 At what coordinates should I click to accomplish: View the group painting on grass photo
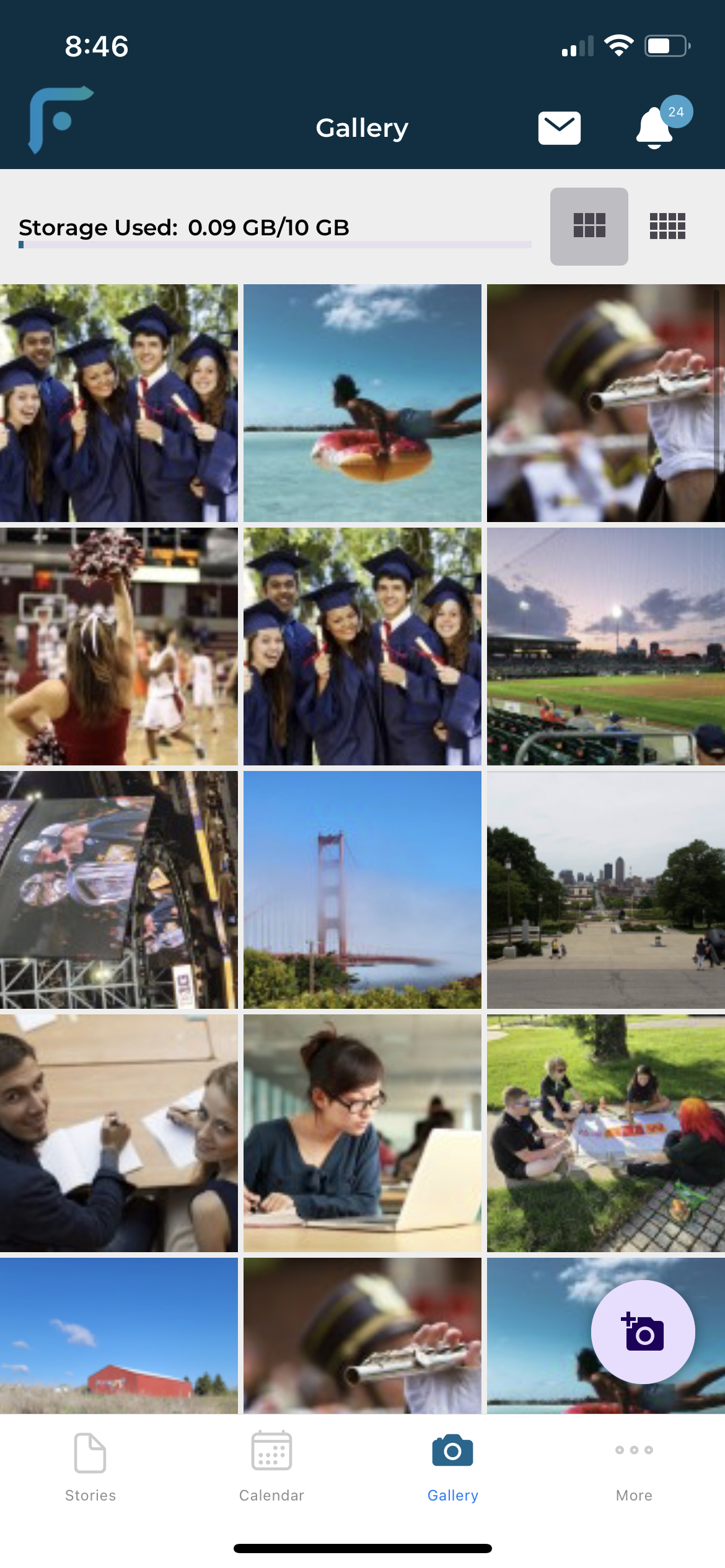point(605,1133)
